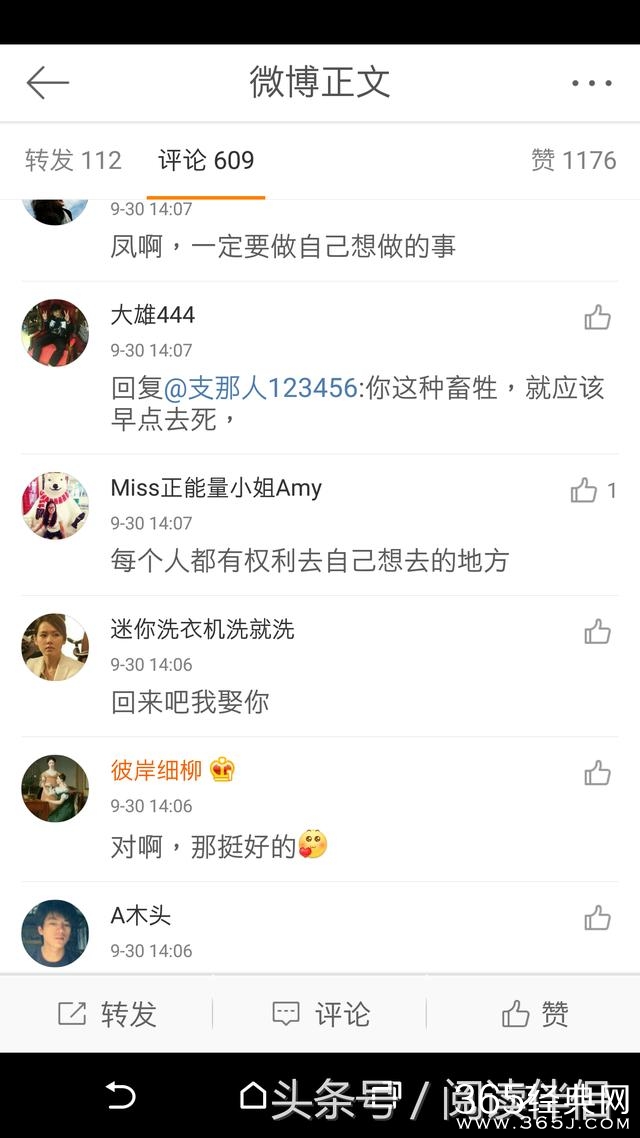
Task: Open the username 彼岸细柳
Action: [x=156, y=770]
